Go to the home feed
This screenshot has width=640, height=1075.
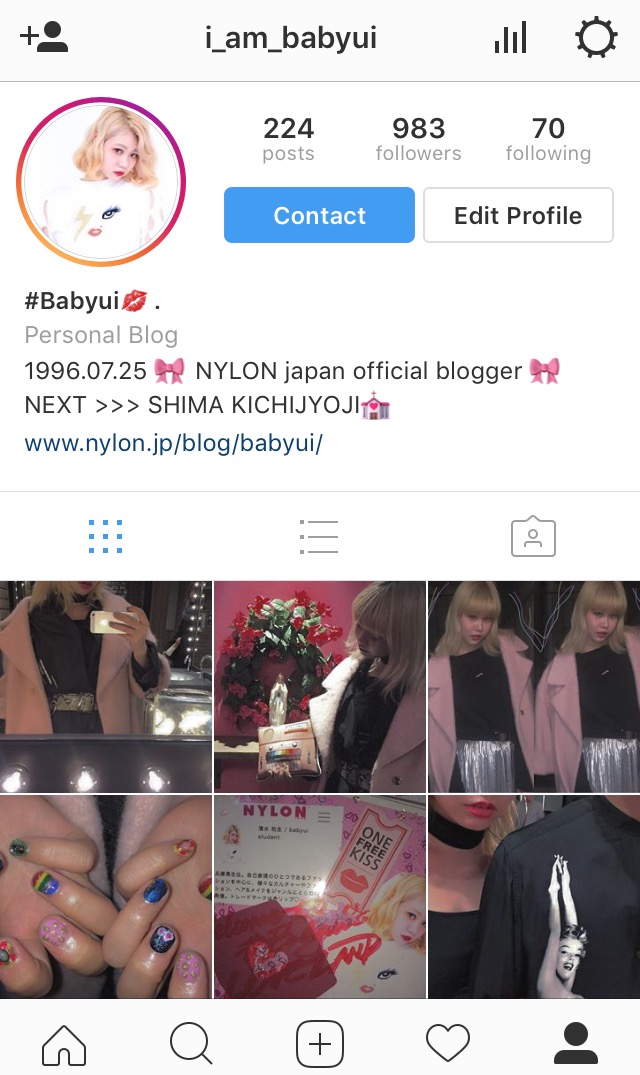(x=64, y=1045)
